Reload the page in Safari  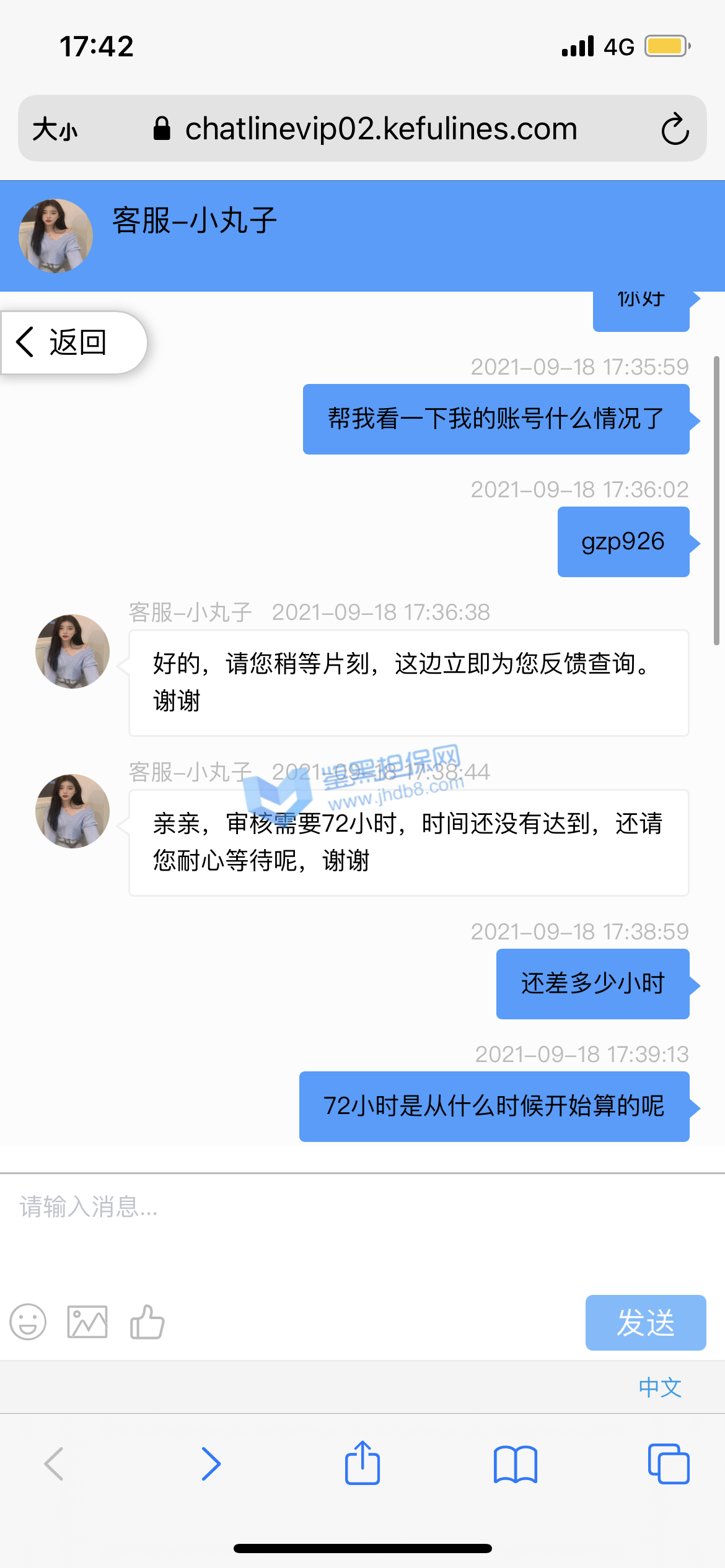pyautogui.click(x=675, y=129)
